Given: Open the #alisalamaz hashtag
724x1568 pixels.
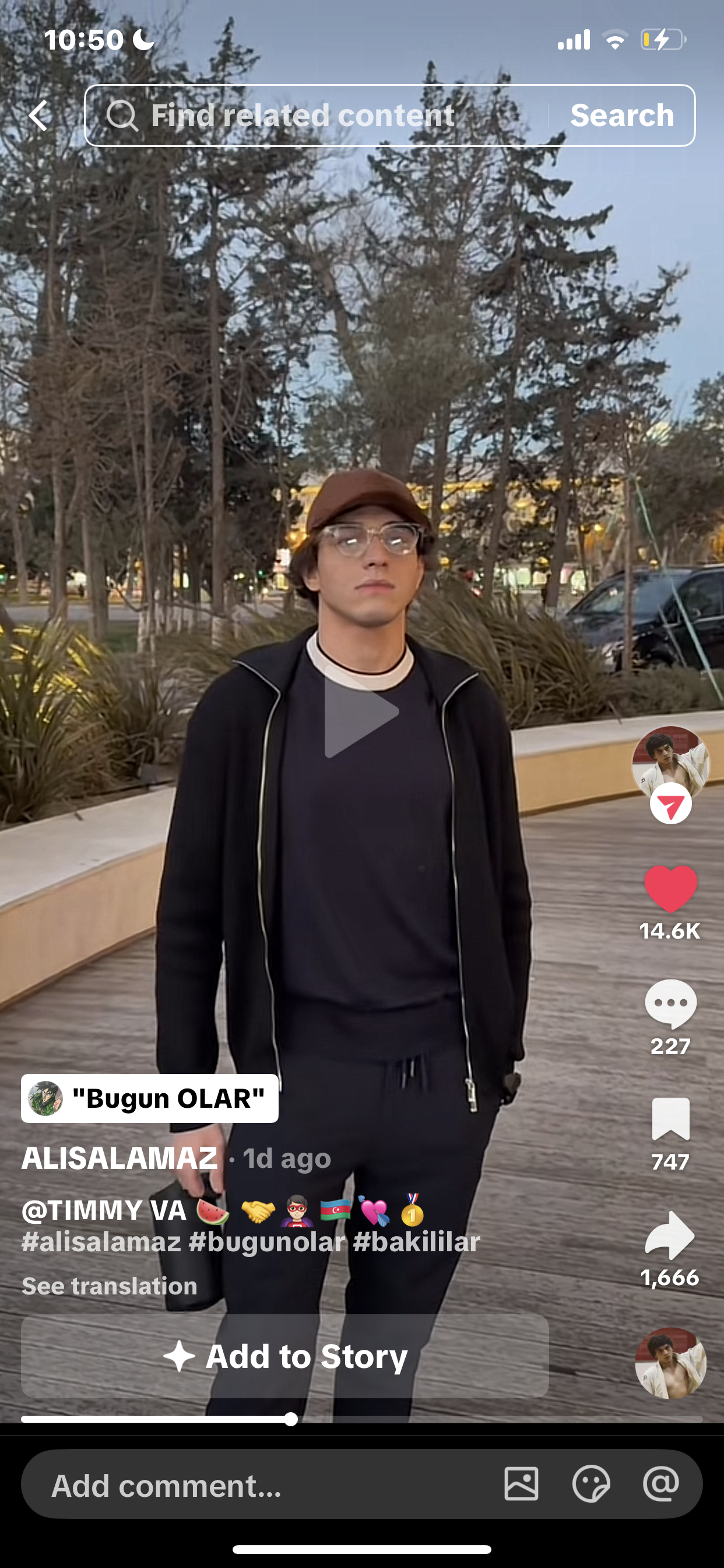Looking at the screenshot, I should (x=101, y=1242).
